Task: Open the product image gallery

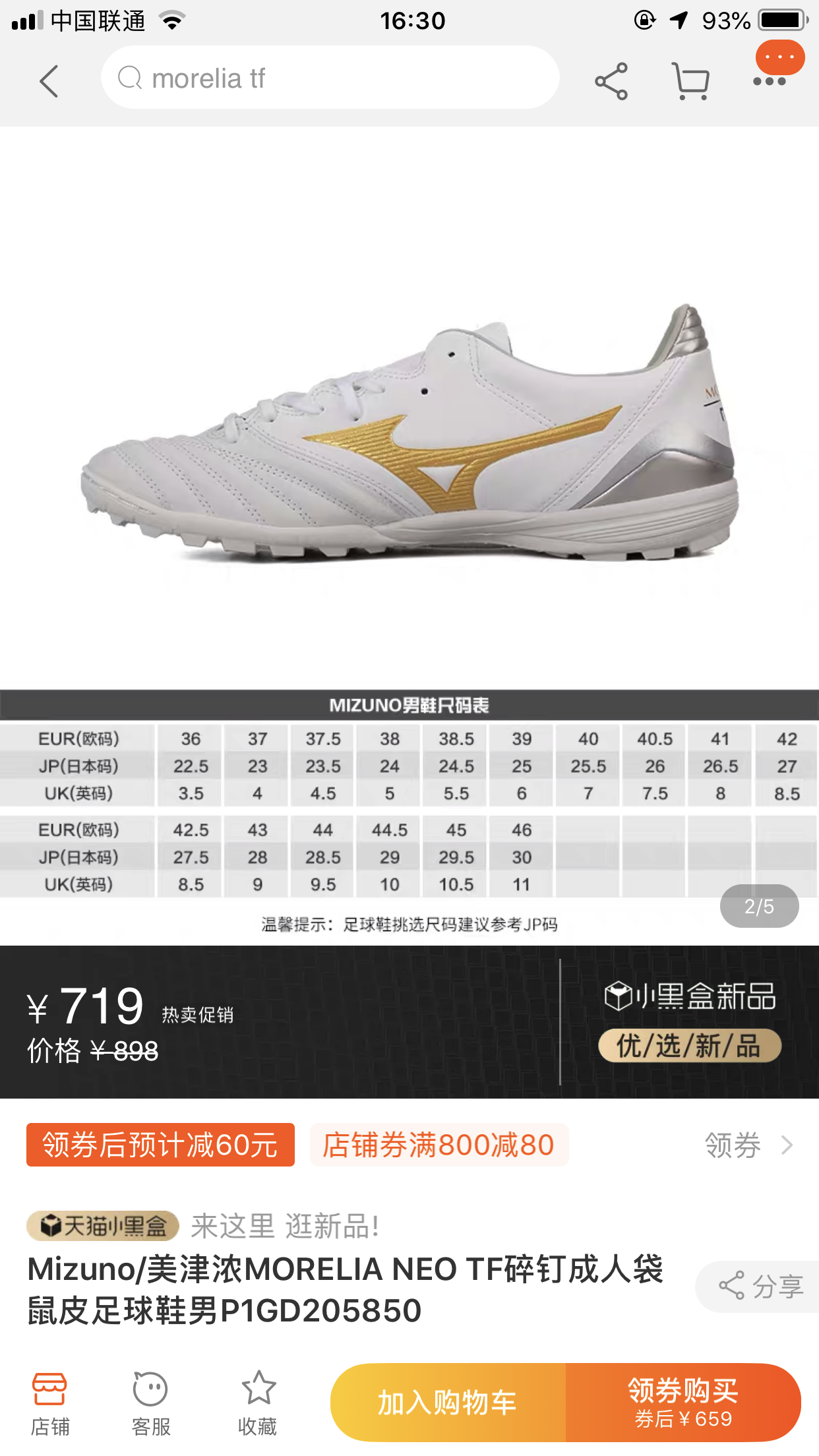Action: point(409,535)
